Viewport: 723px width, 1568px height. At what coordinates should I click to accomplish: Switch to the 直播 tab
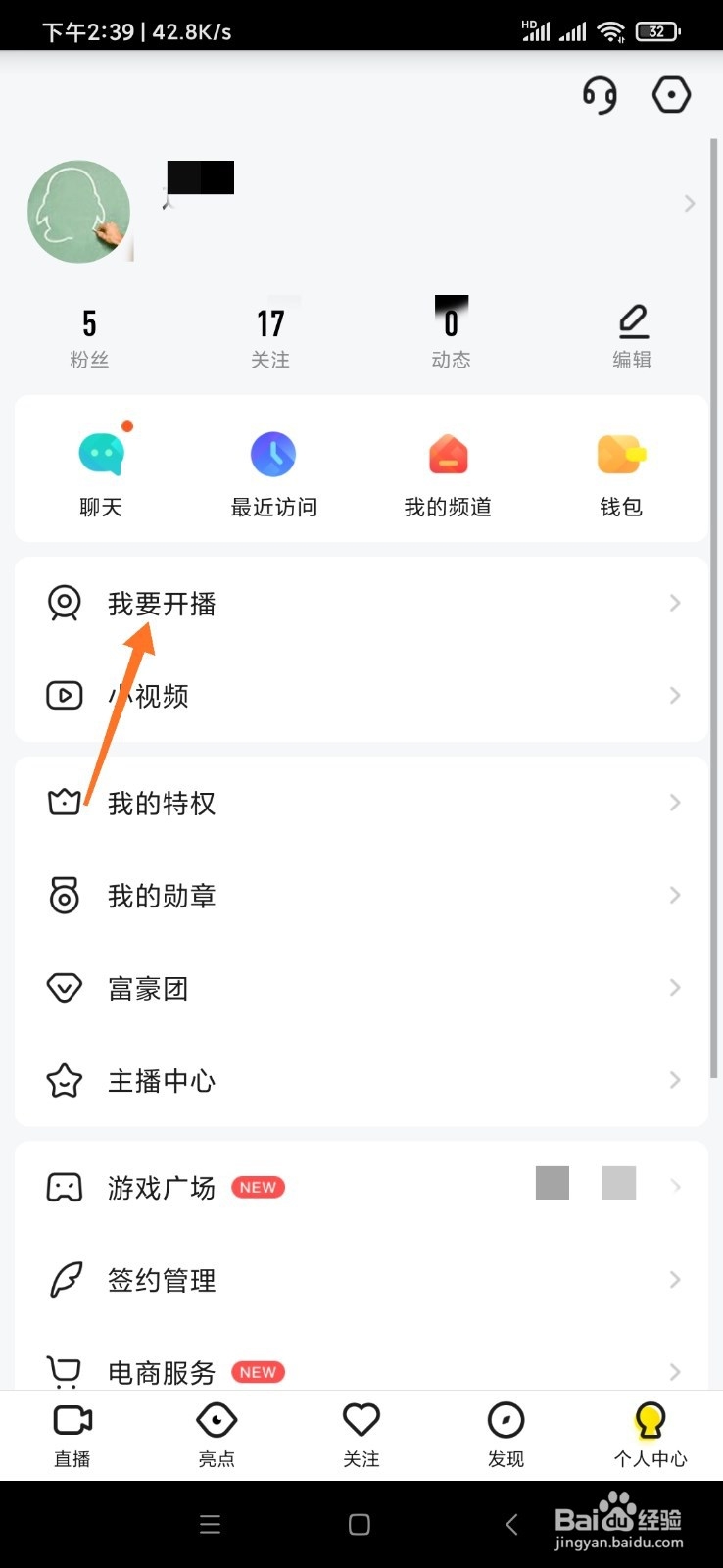[72, 1433]
